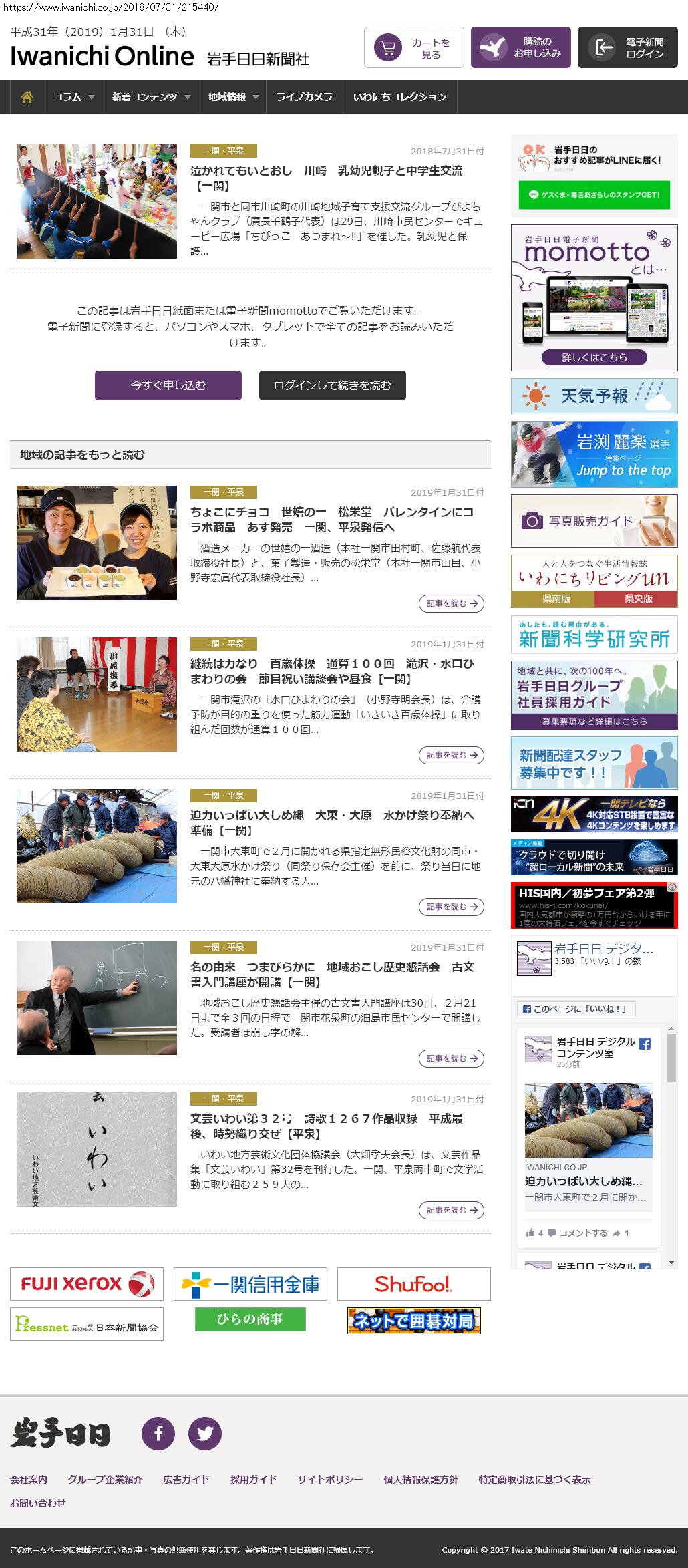Open the 写真販売ガイド banner
This screenshot has height=1568, width=688.
click(594, 521)
